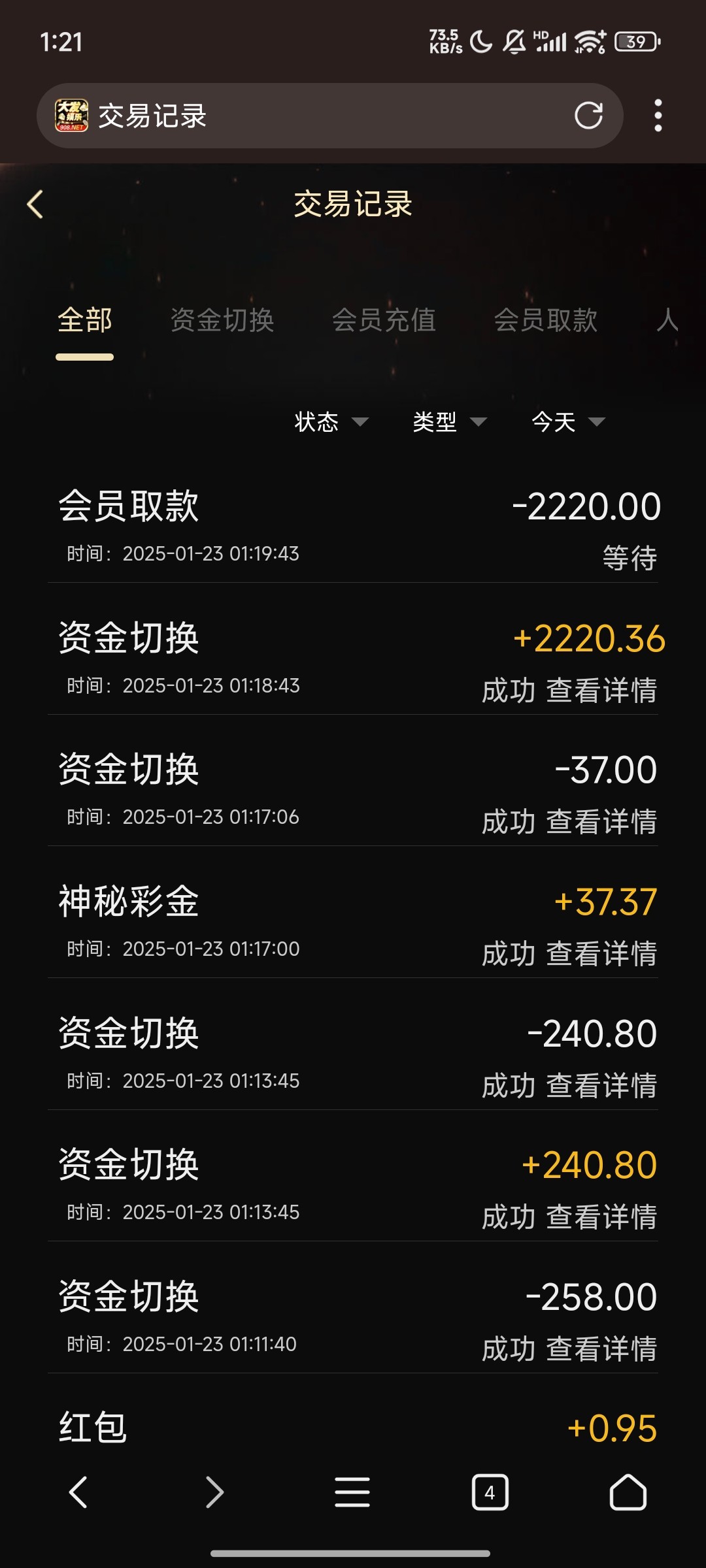Viewport: 706px width, 1568px height.
Task: View details of the 神秘彩金 +37.37 record
Action: click(x=601, y=954)
